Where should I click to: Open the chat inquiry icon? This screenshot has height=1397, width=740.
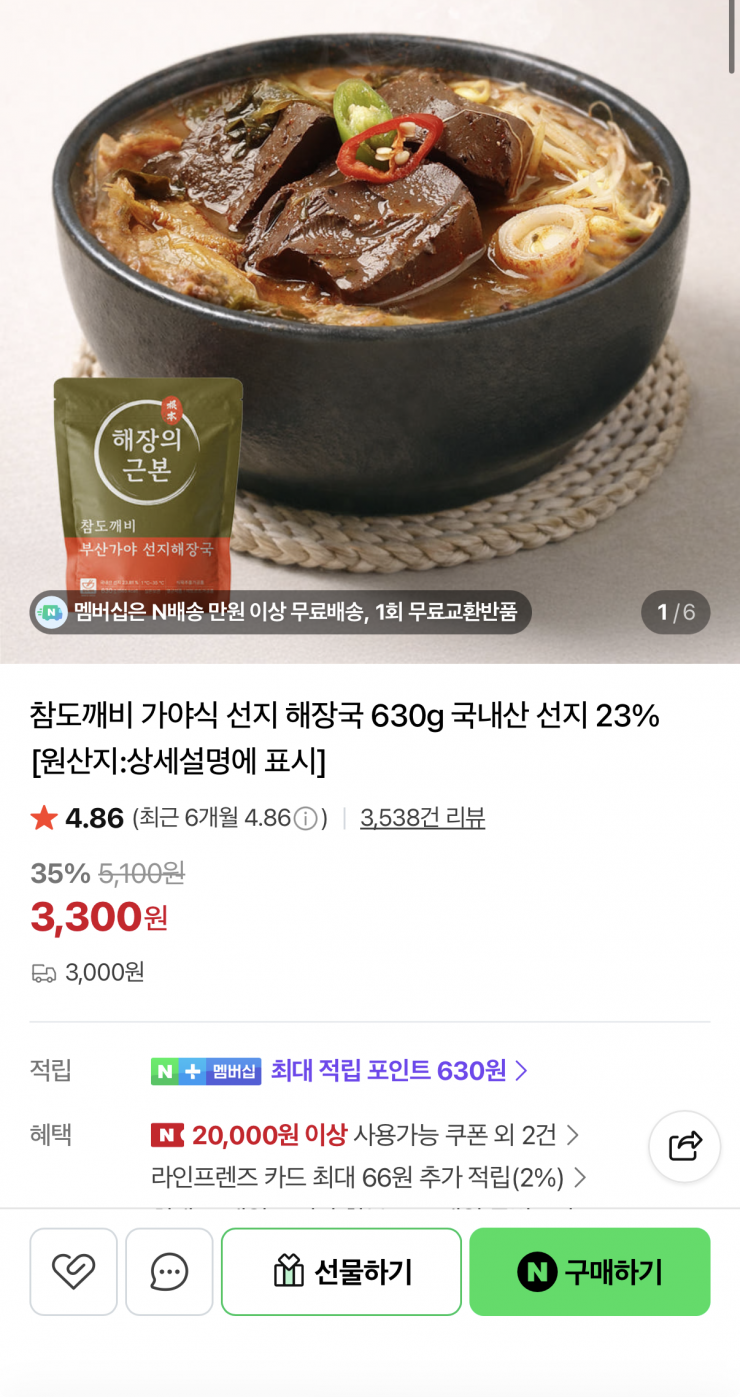[x=169, y=1271]
